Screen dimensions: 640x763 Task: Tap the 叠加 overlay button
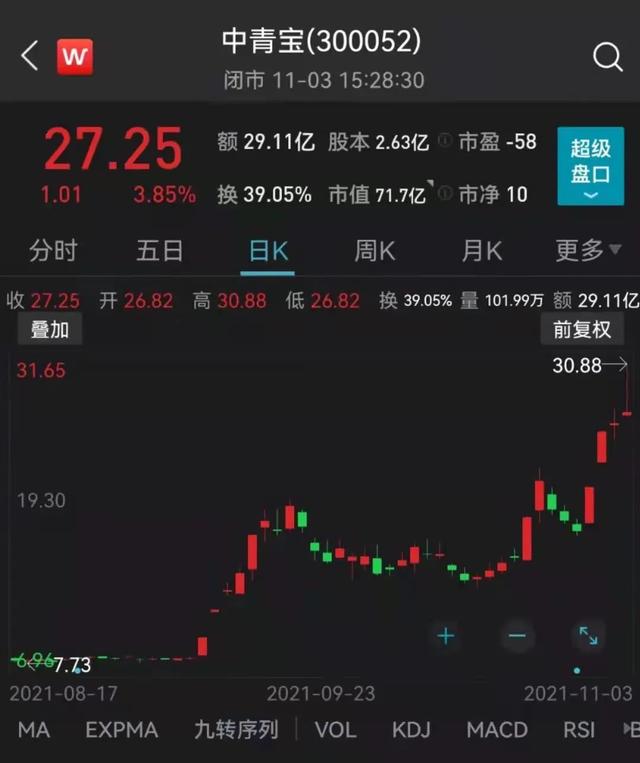point(48,329)
